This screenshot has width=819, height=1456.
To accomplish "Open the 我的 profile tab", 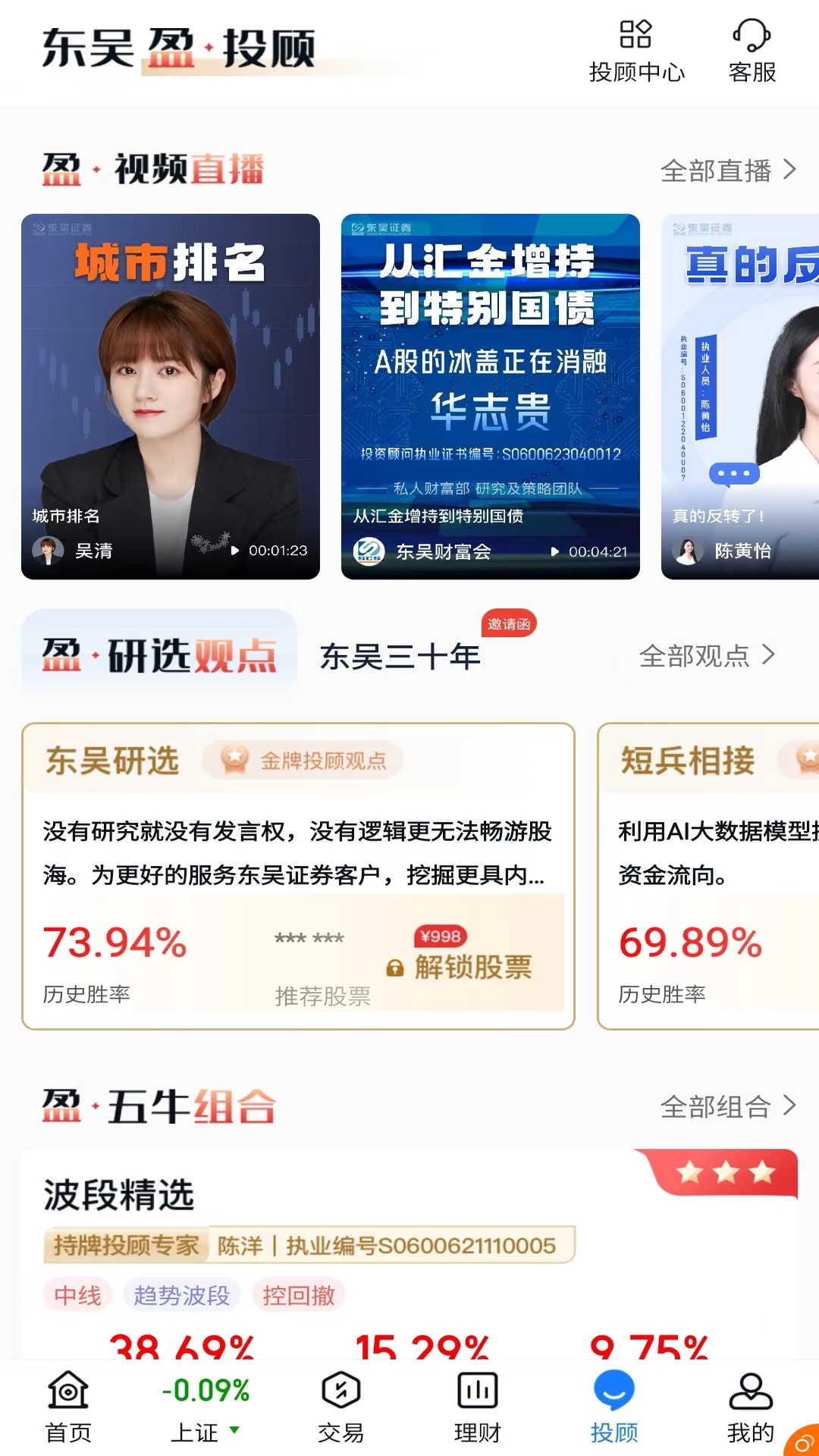I will click(x=750, y=1407).
